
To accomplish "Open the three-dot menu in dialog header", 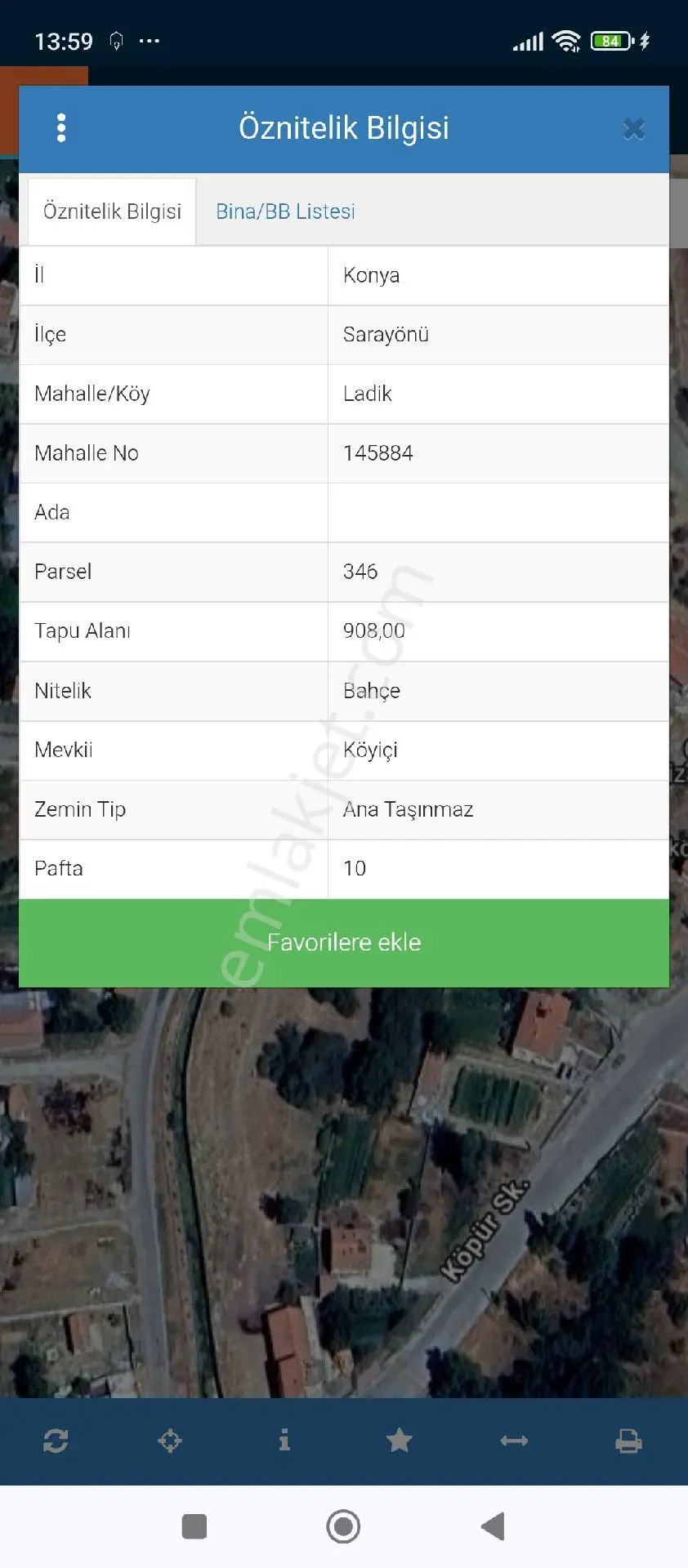I will click(x=61, y=128).
